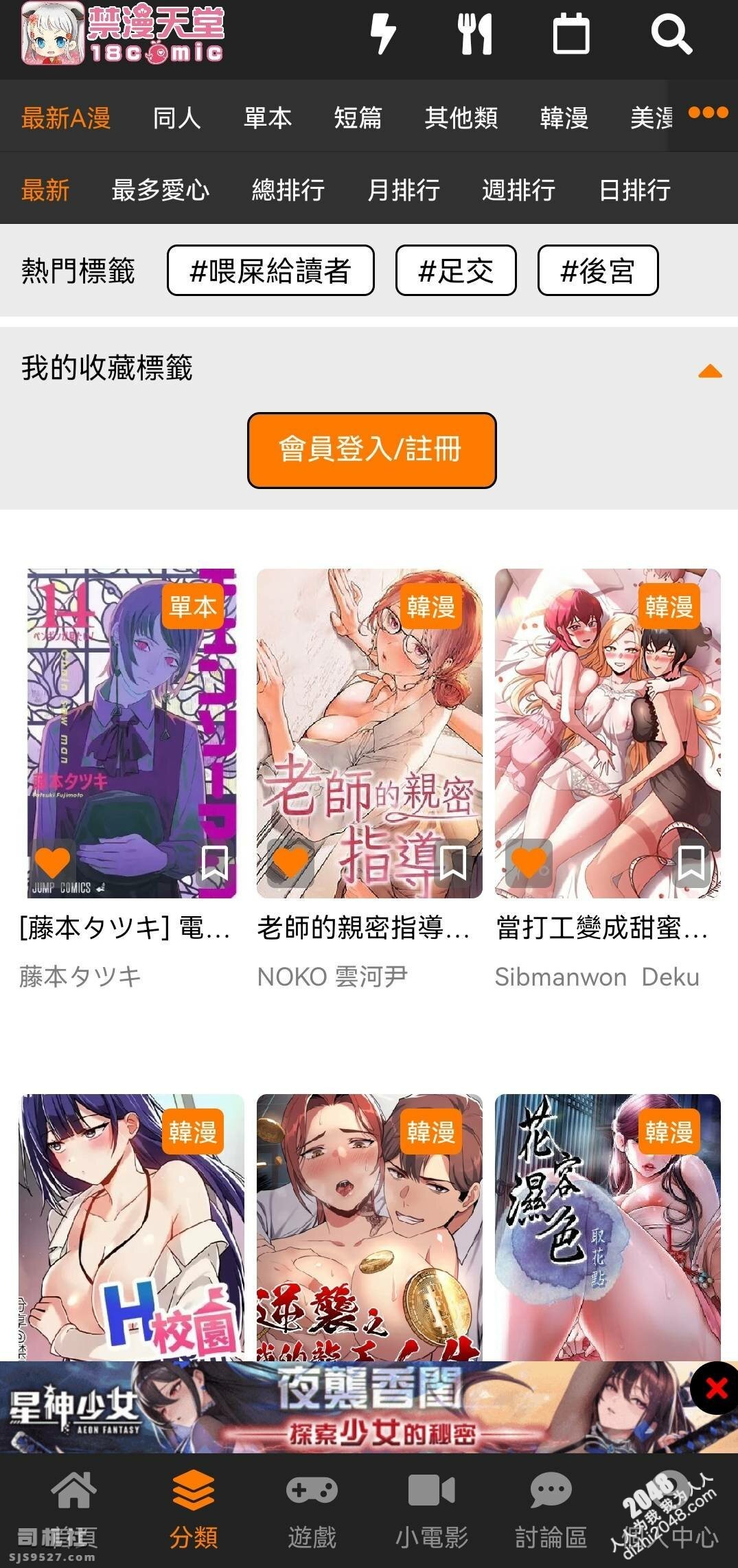Viewport: 738px width, 1568px height.
Task: Select the 韓漫 category tab
Action: (x=564, y=118)
